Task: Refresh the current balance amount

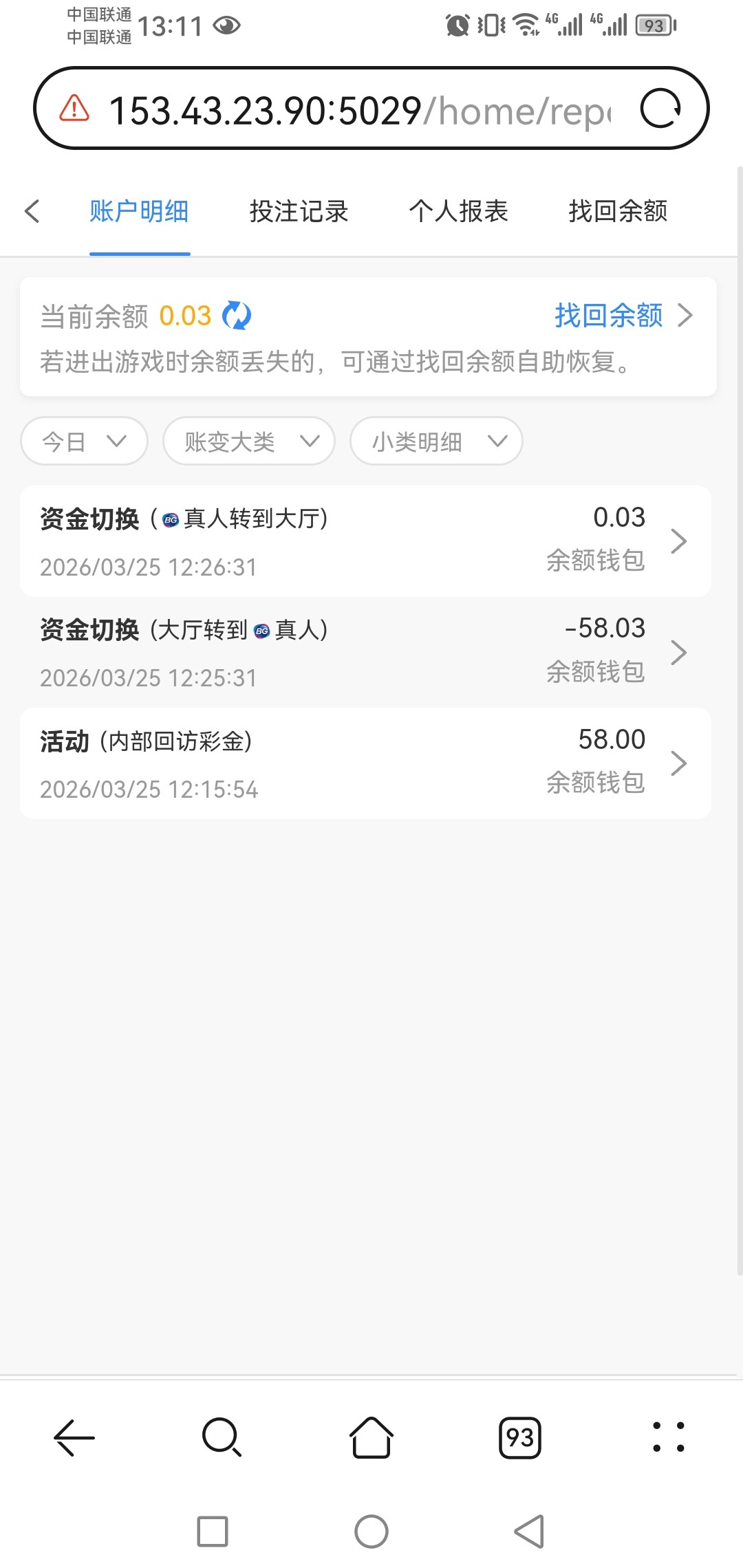Action: coord(237,316)
